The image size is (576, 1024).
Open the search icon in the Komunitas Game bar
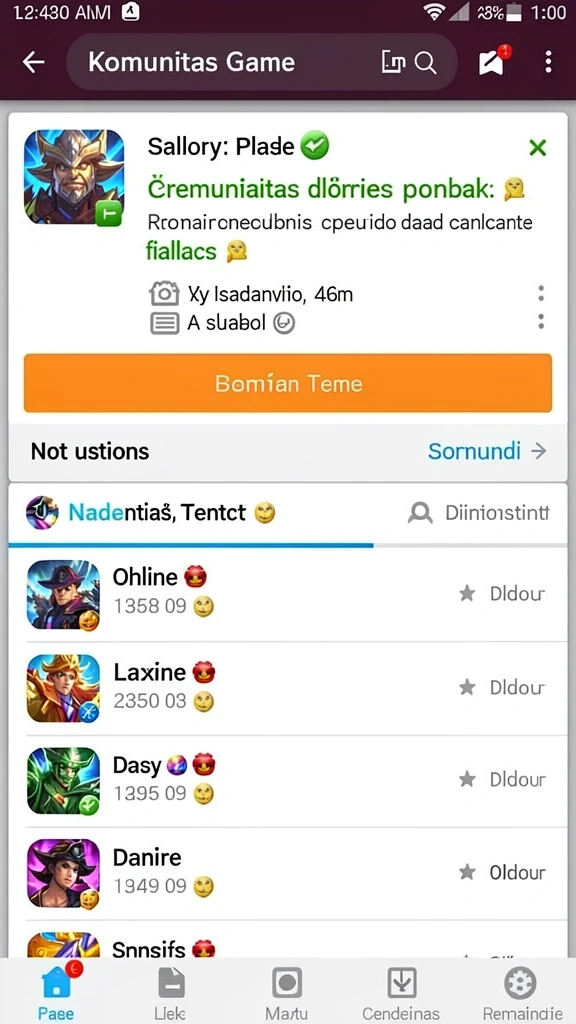[x=425, y=63]
